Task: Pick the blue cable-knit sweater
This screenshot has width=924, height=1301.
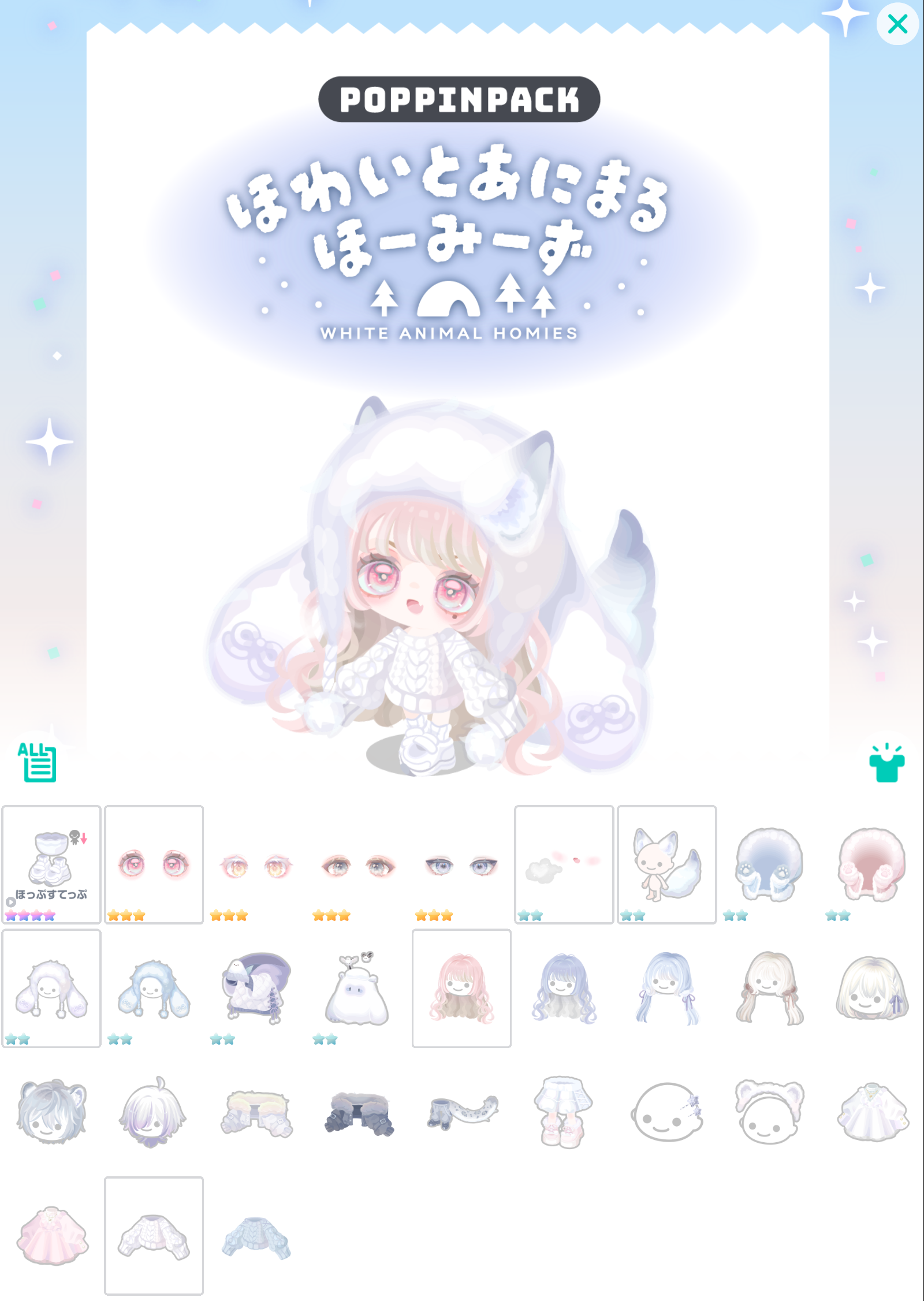Action: pyautogui.click(x=256, y=1236)
